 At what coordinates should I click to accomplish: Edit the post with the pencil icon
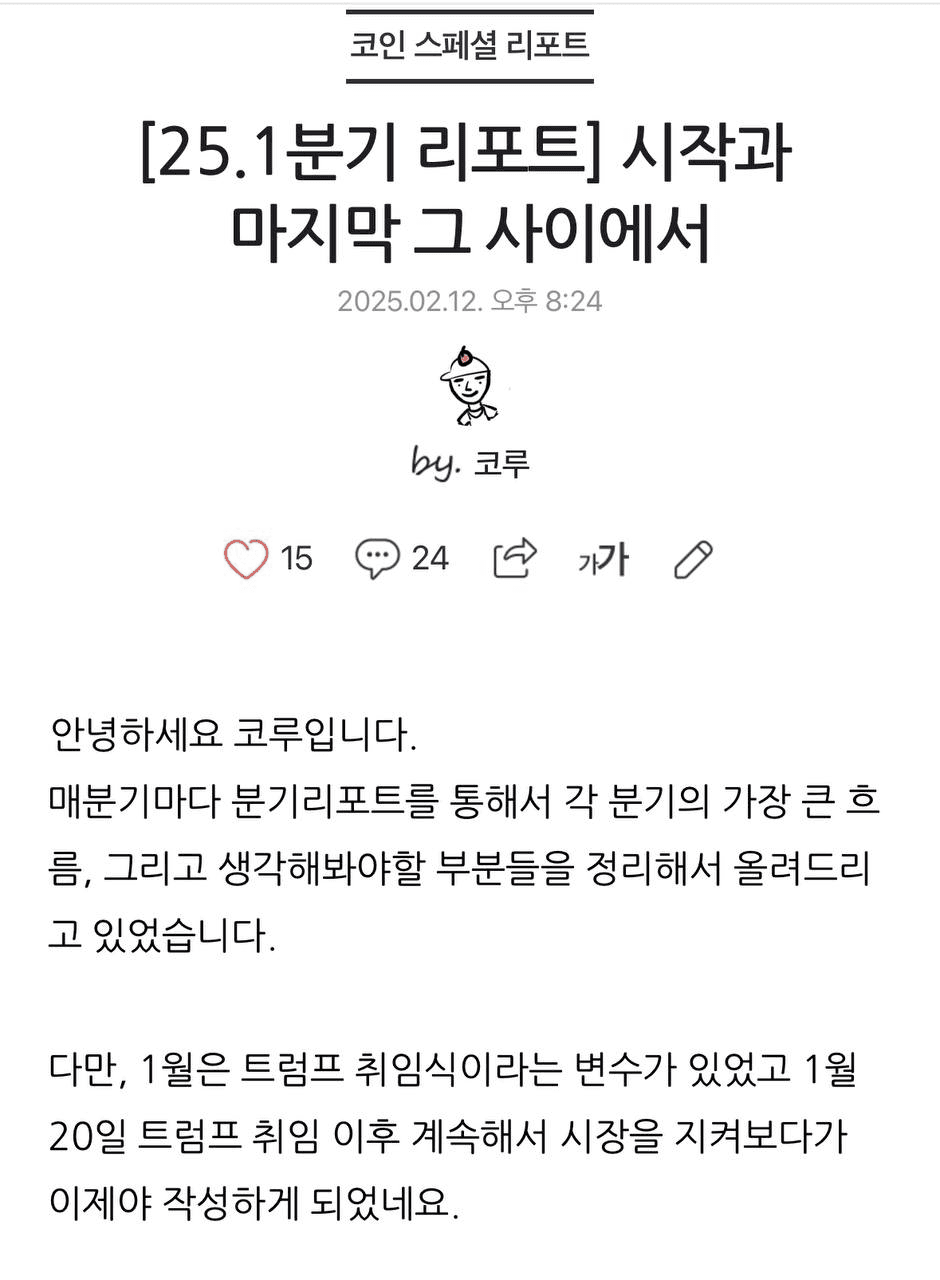coord(693,560)
